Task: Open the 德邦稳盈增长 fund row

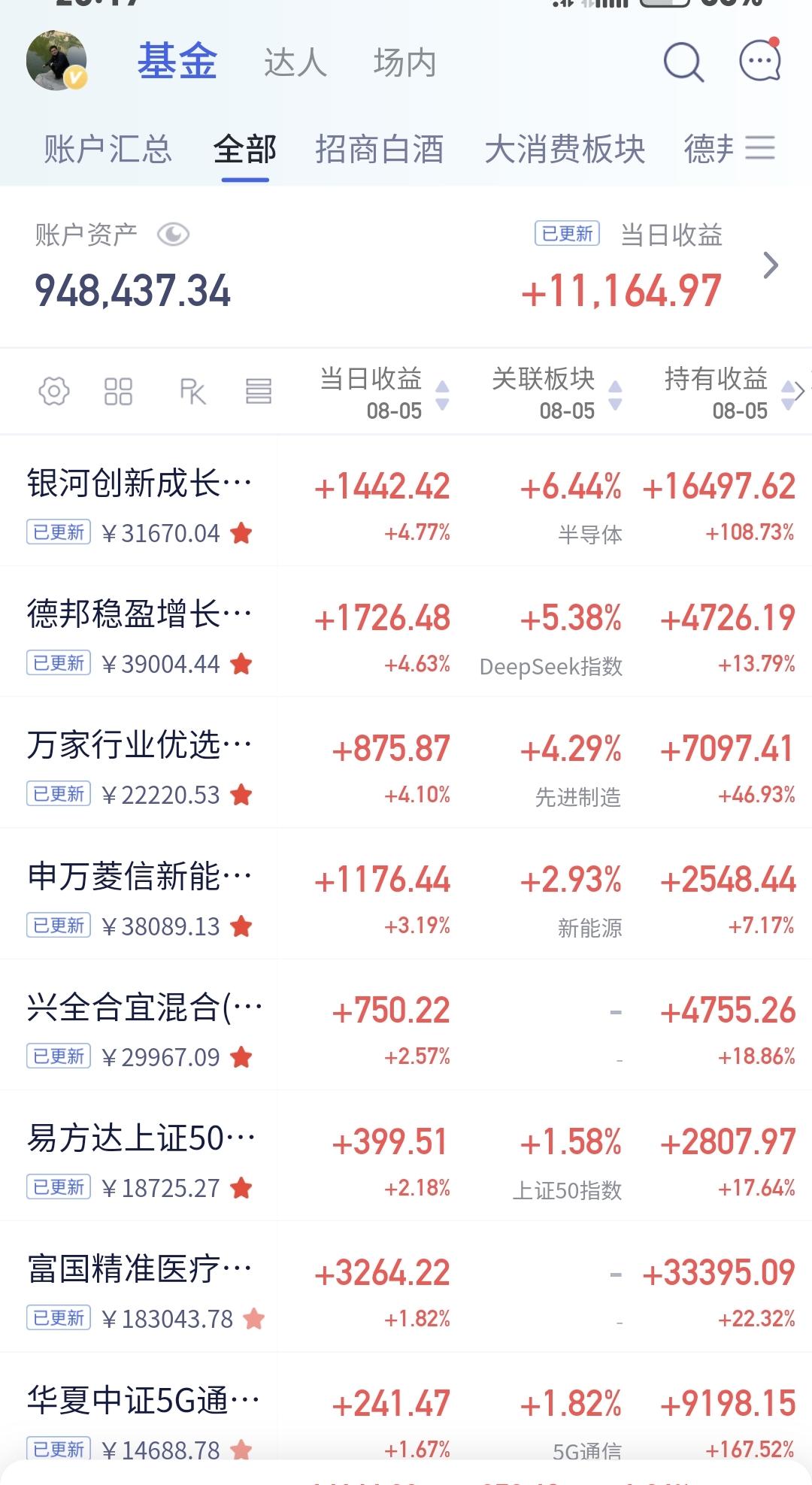Action: (406, 632)
